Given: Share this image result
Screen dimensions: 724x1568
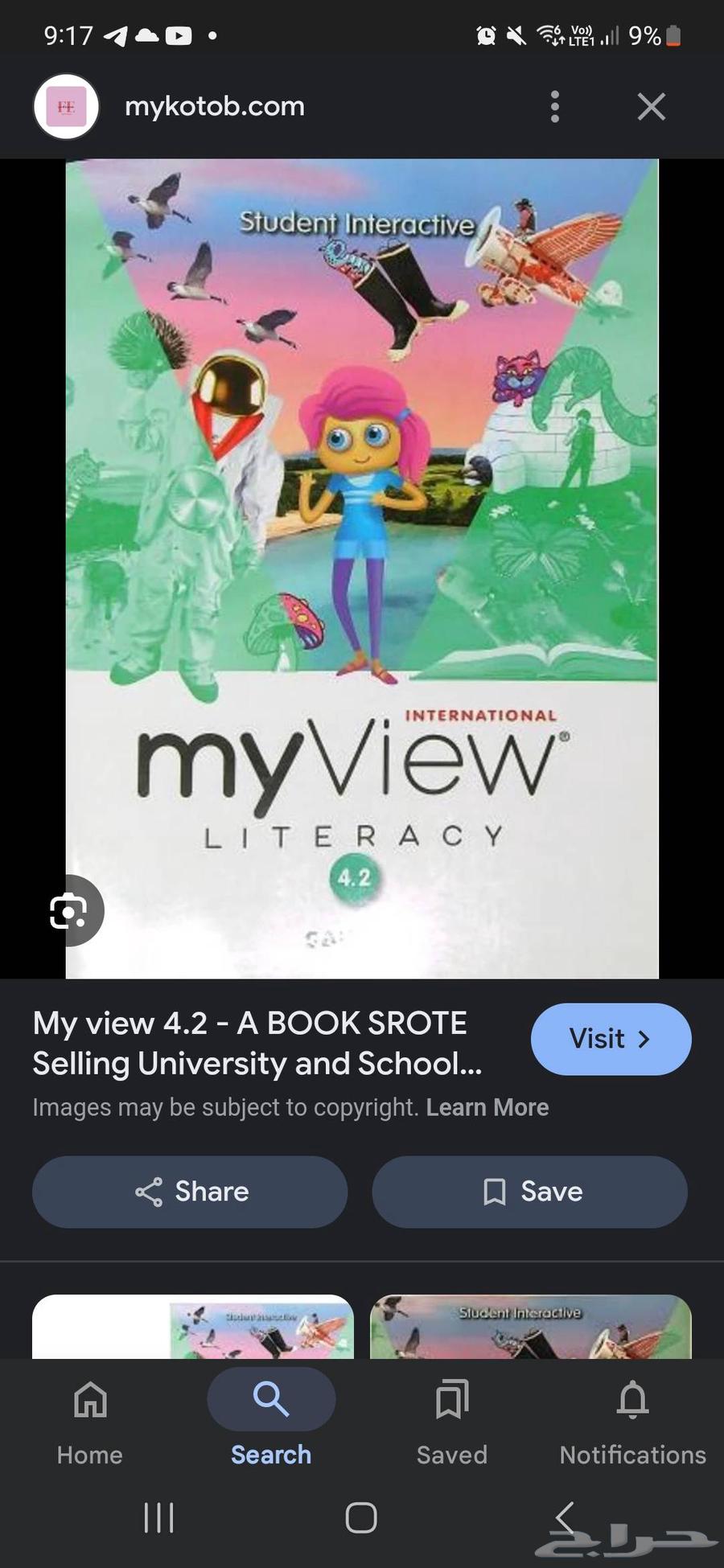Looking at the screenshot, I should pyautogui.click(x=190, y=1192).
